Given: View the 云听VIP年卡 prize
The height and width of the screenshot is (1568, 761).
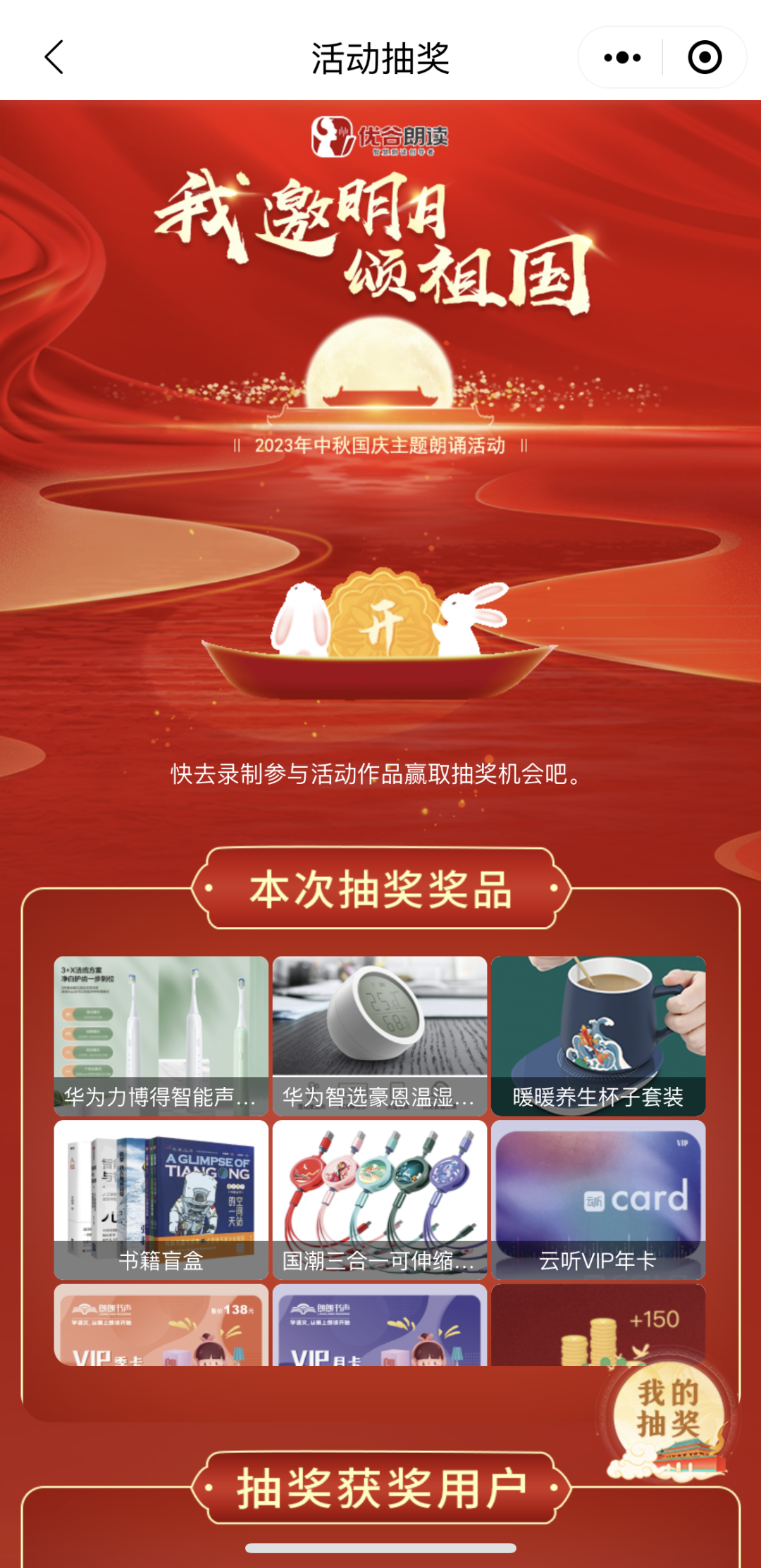Looking at the screenshot, I should pos(598,1199).
